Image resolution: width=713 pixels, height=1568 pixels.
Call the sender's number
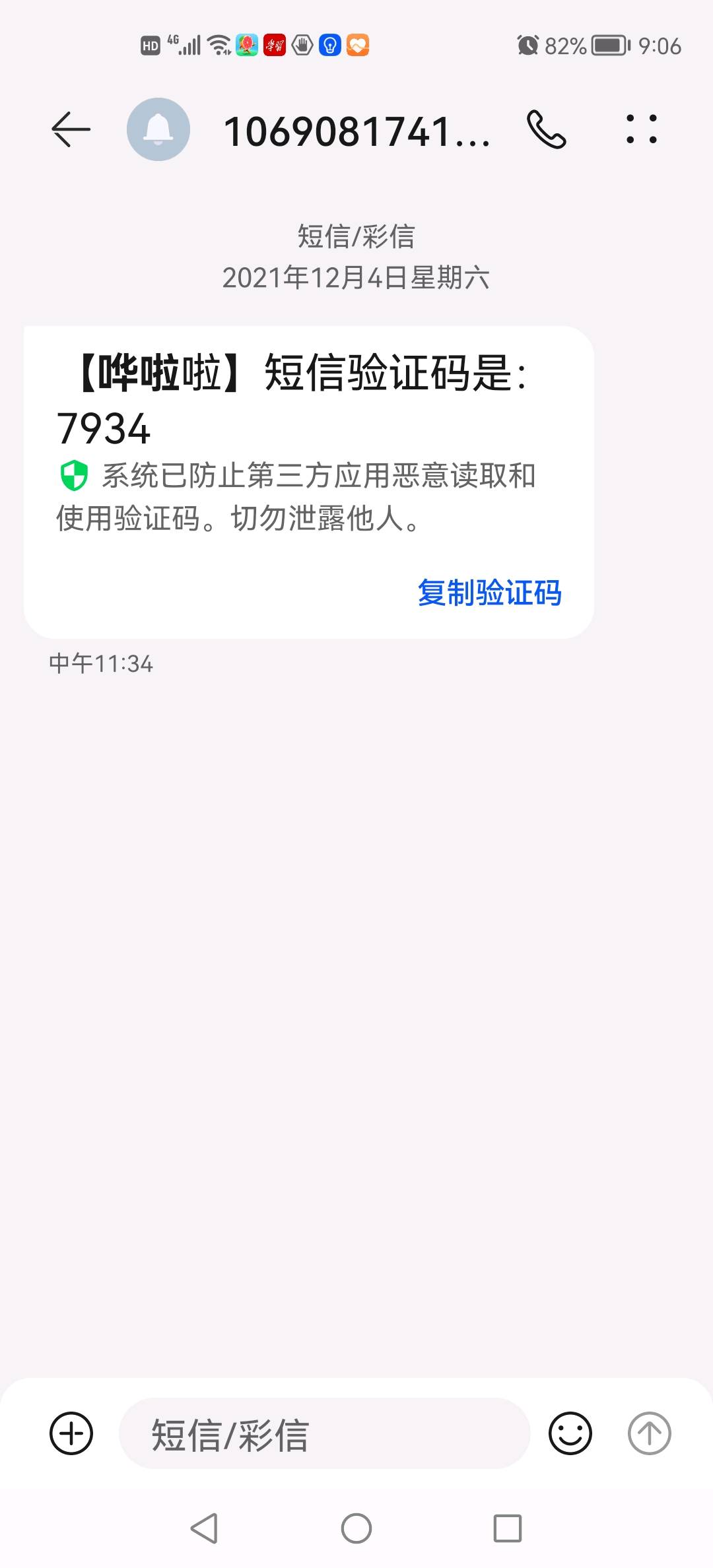[547, 129]
